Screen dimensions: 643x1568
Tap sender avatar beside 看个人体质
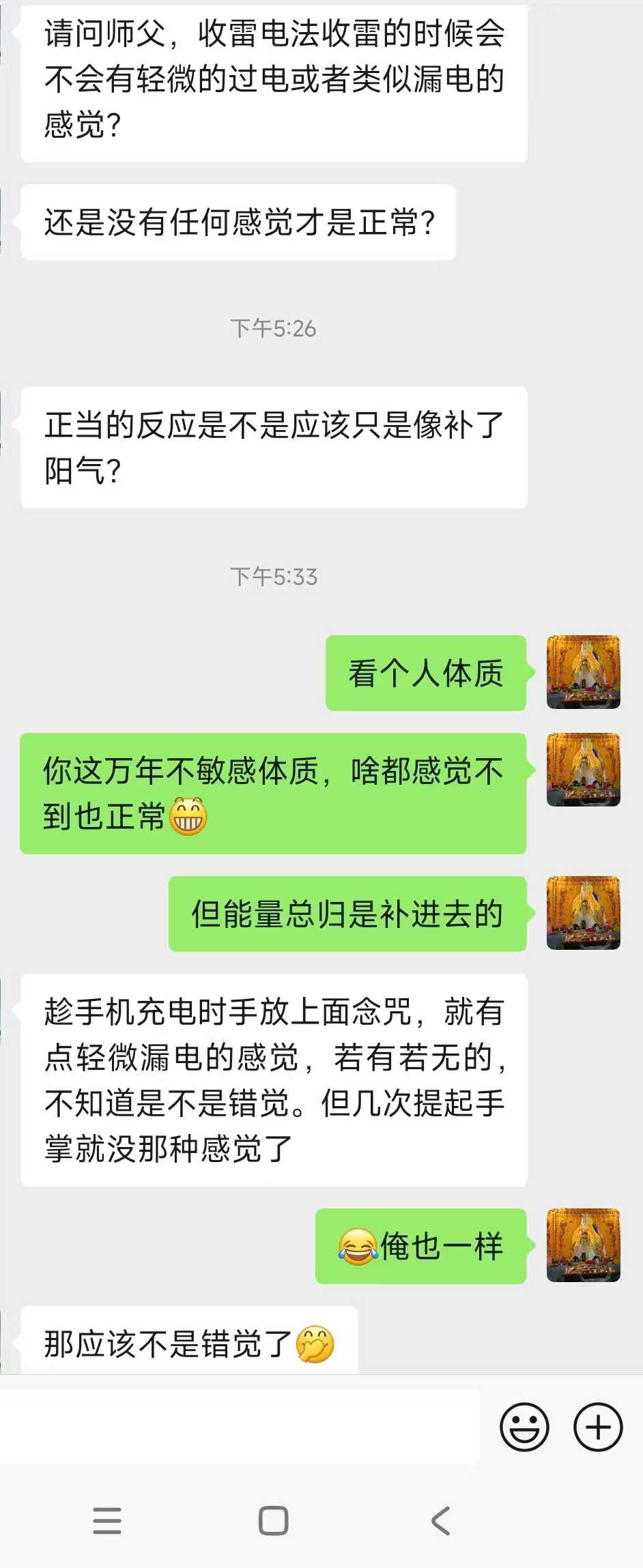[x=583, y=672]
